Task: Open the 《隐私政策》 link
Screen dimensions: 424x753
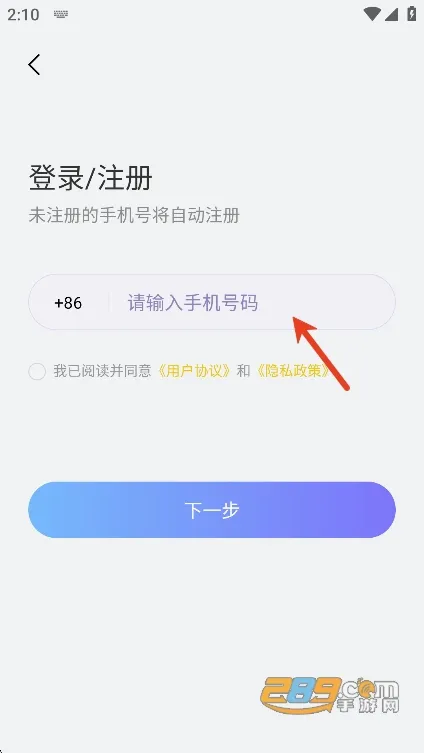Action: (x=294, y=371)
